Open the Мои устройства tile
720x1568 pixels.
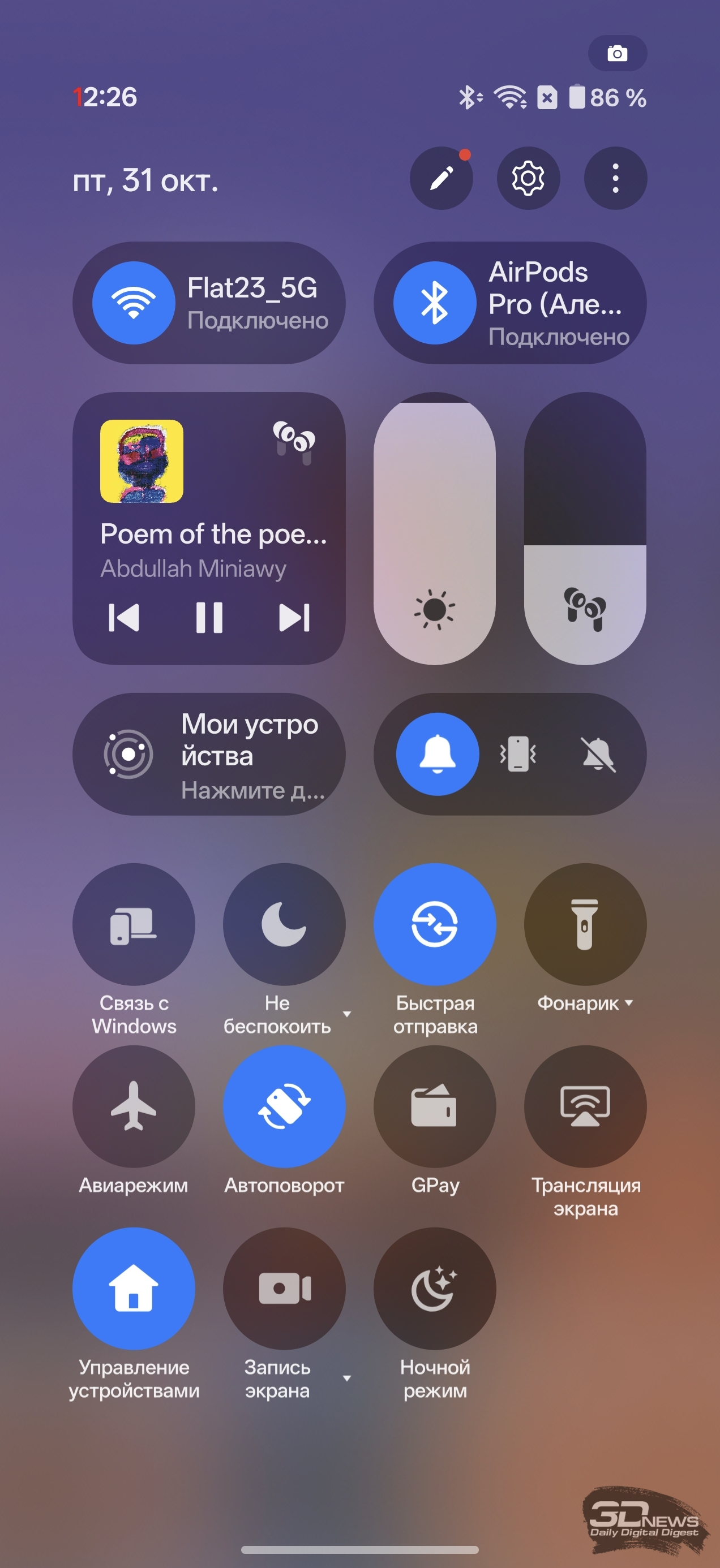[x=208, y=754]
